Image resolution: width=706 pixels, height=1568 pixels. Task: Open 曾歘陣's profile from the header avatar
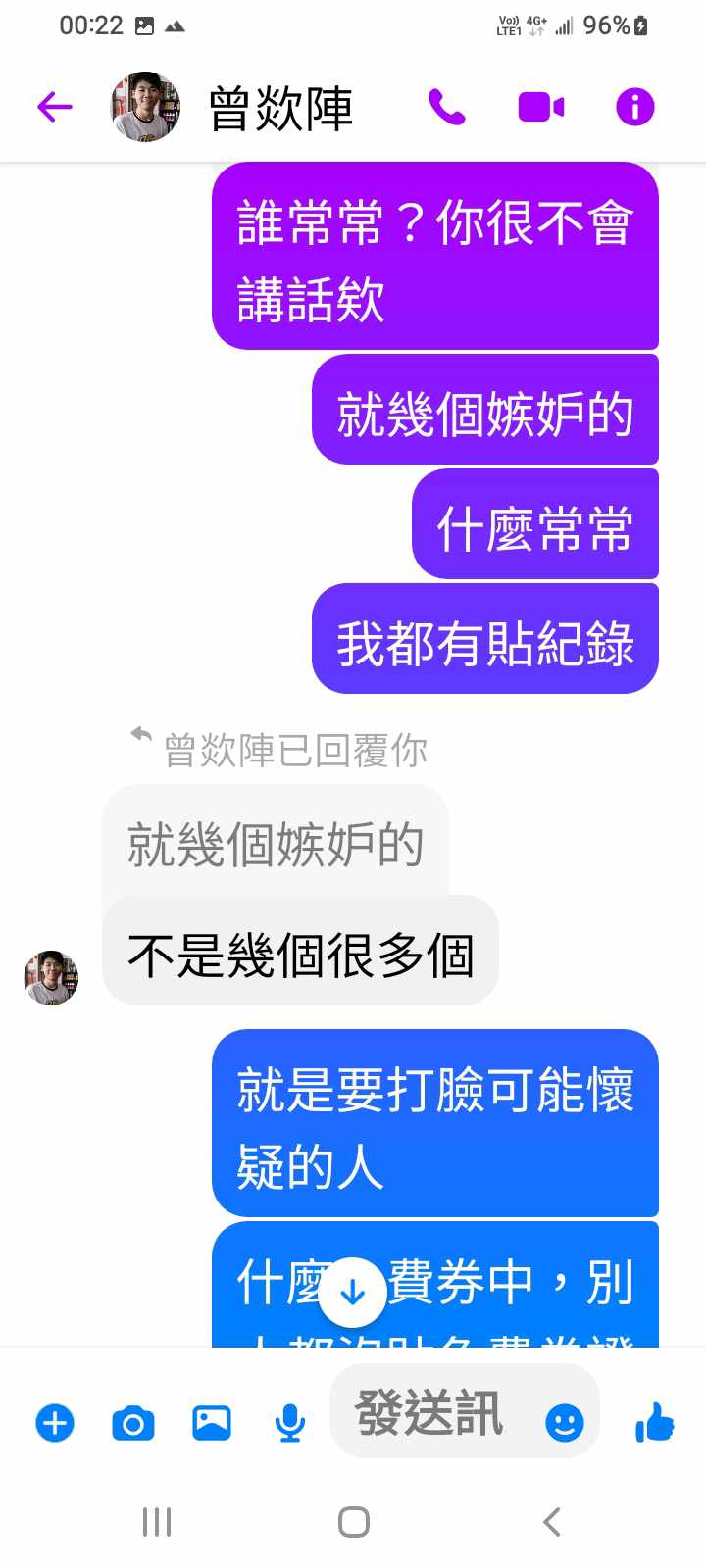[145, 107]
